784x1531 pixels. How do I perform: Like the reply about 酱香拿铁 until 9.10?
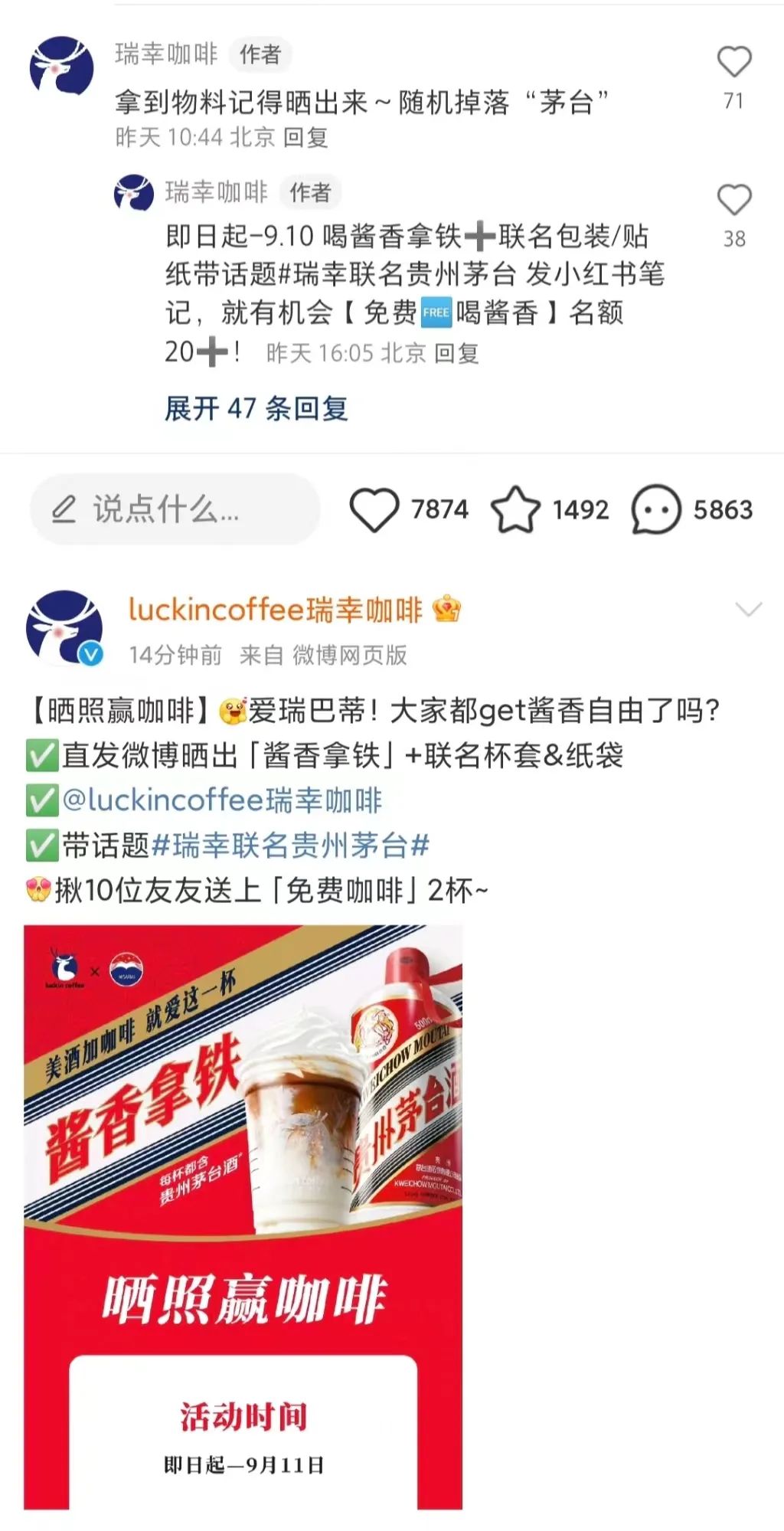tap(733, 201)
